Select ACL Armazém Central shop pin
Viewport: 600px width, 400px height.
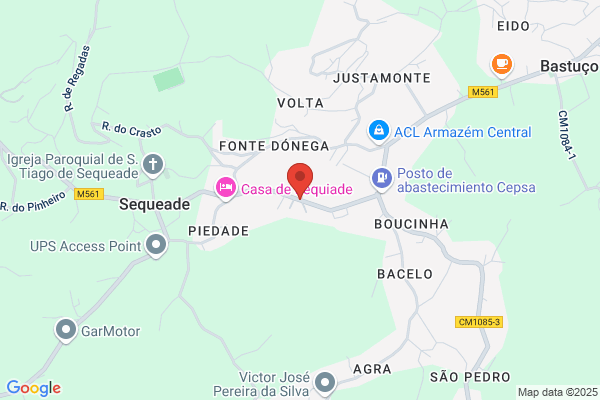(x=379, y=131)
